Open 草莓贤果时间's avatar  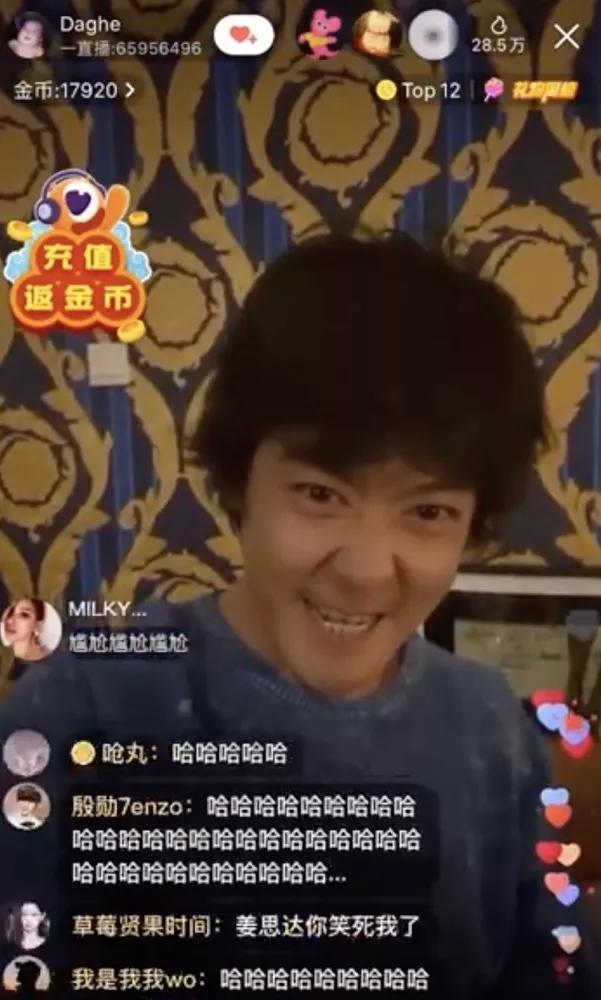coord(27,925)
